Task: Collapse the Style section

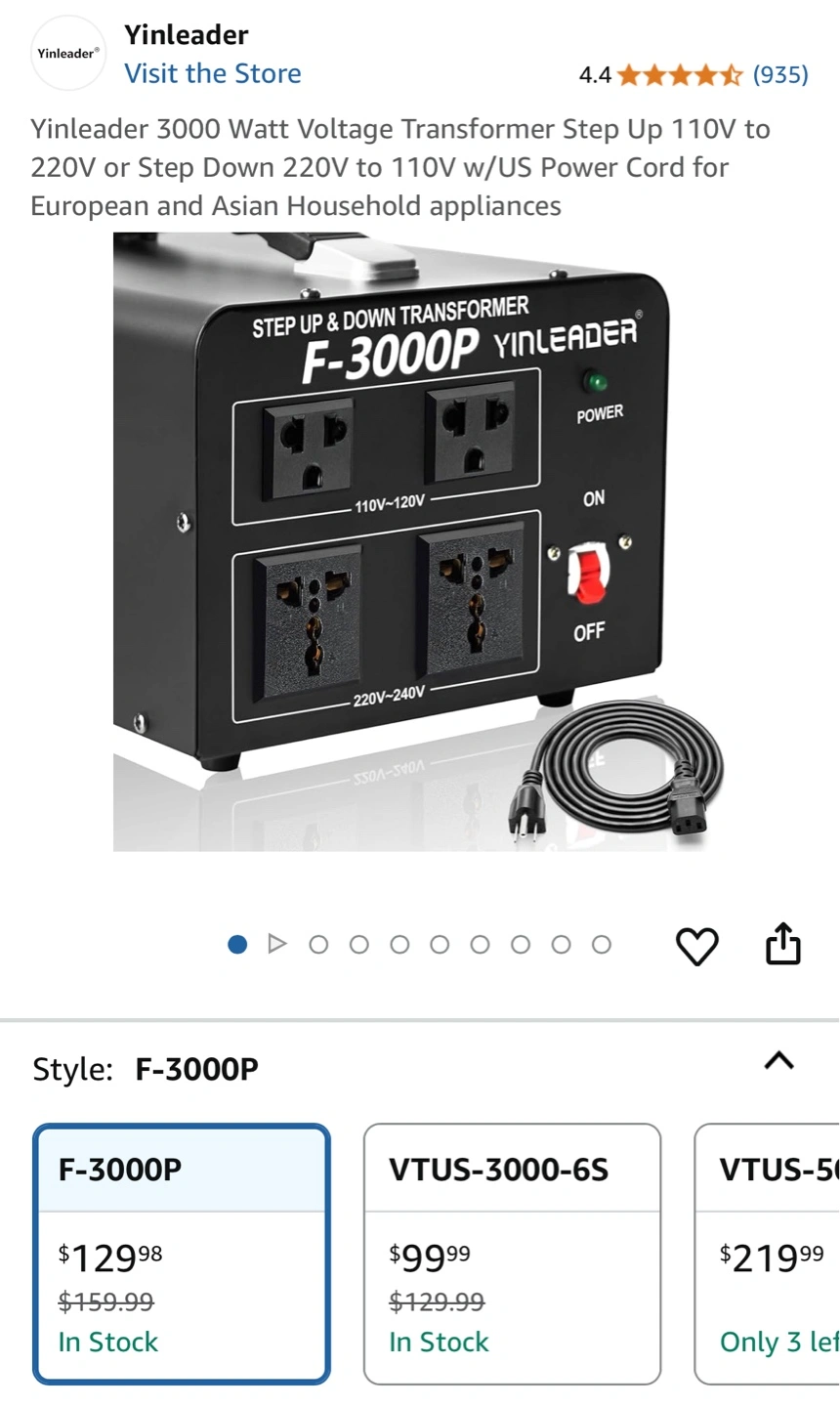Action: pos(778,1061)
